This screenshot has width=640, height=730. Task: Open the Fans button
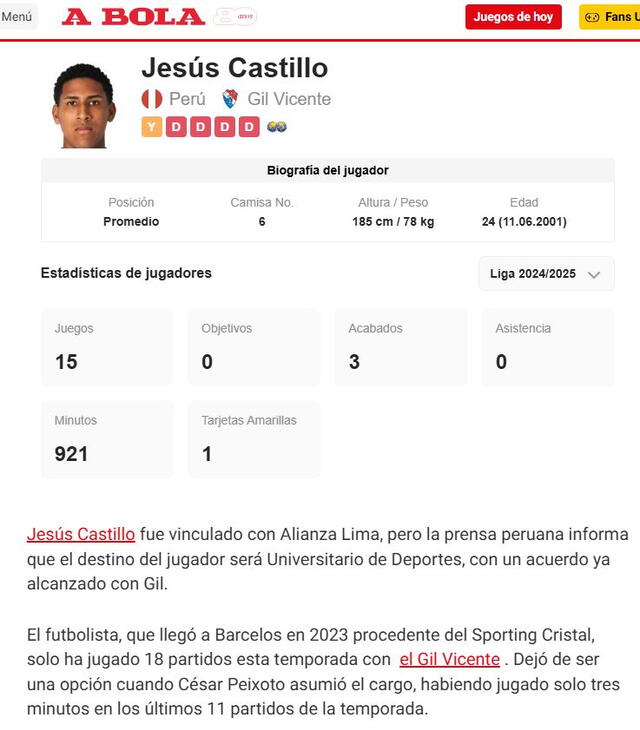pyautogui.click(x=610, y=17)
